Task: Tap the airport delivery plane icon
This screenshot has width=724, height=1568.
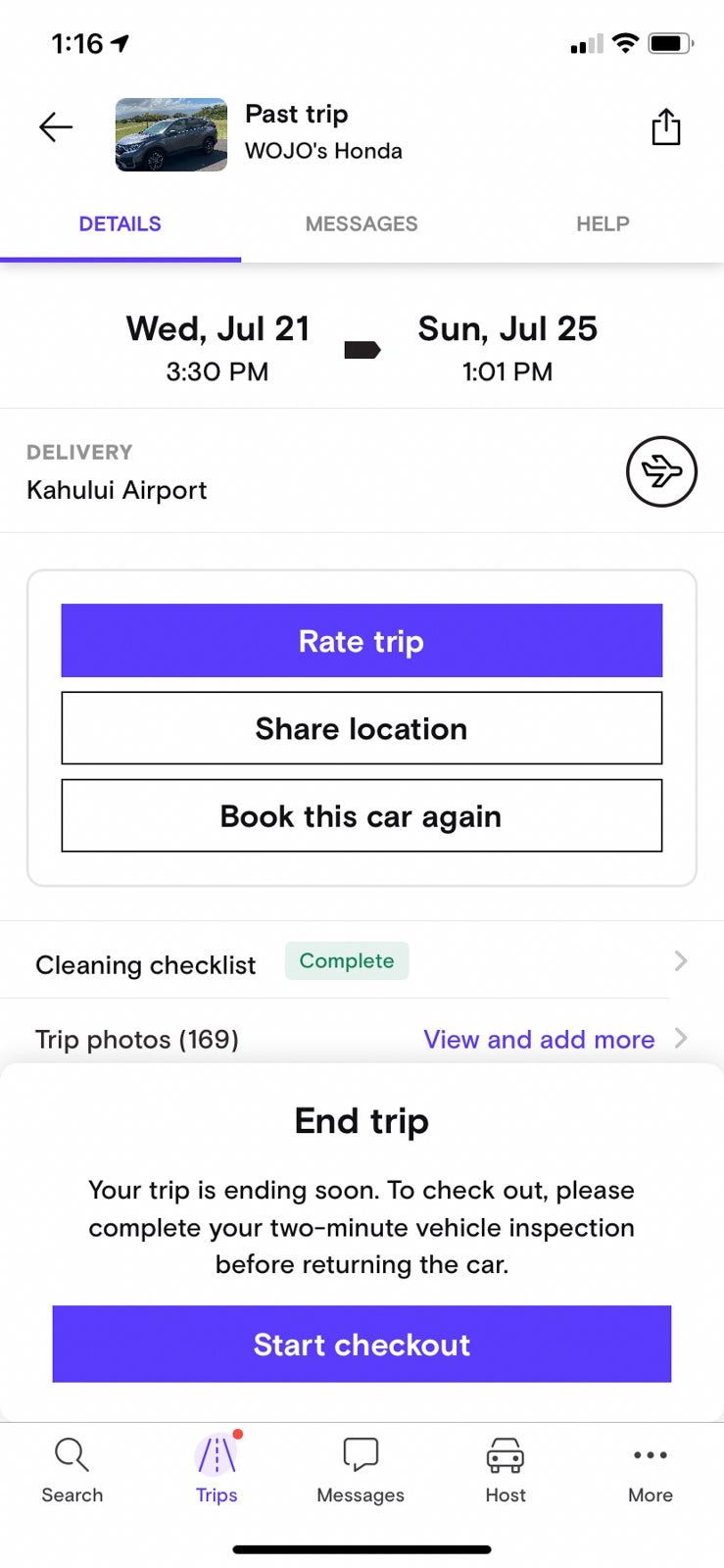Action: point(661,471)
